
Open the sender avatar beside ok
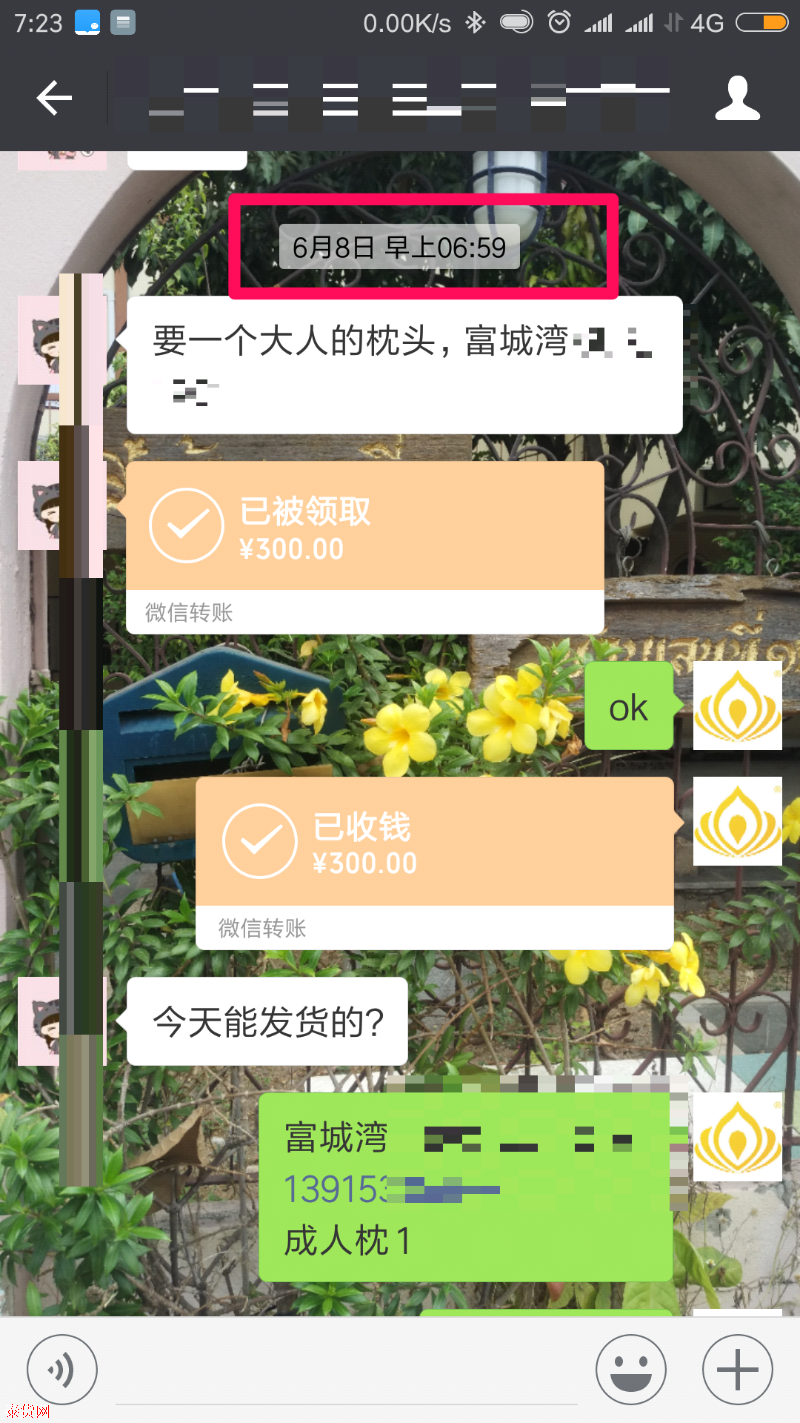coord(738,705)
